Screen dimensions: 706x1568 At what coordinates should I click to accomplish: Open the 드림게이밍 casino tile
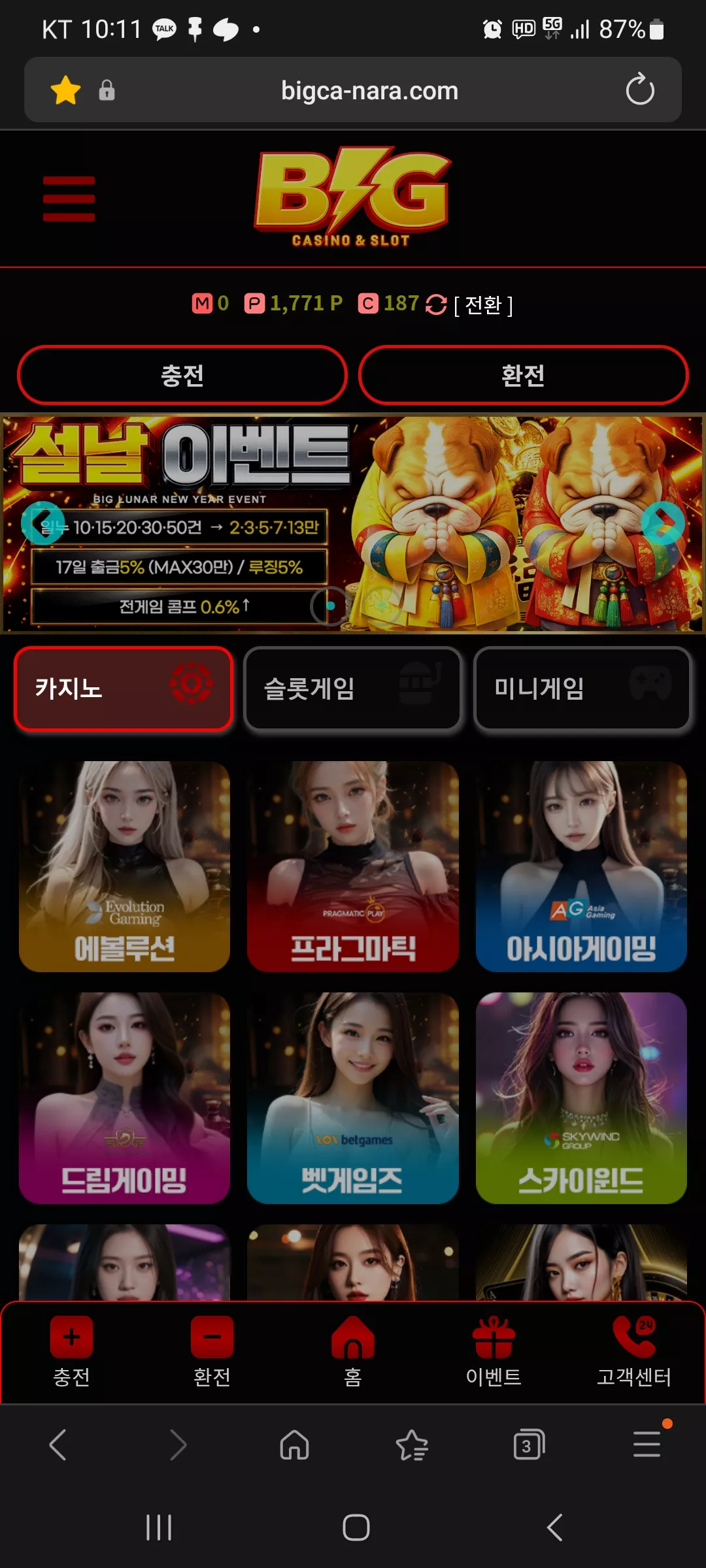[x=124, y=1098]
